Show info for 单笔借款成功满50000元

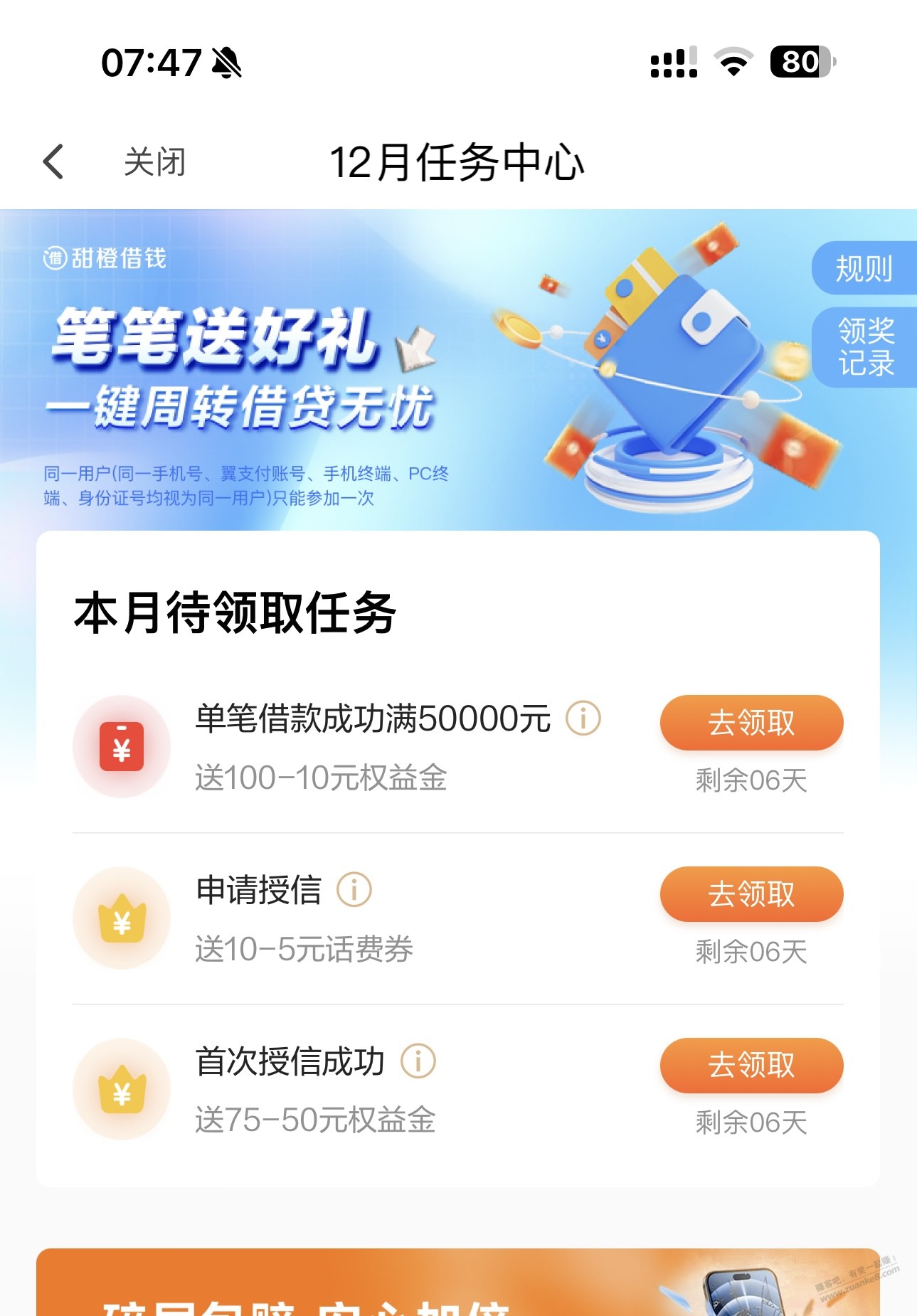tap(583, 718)
